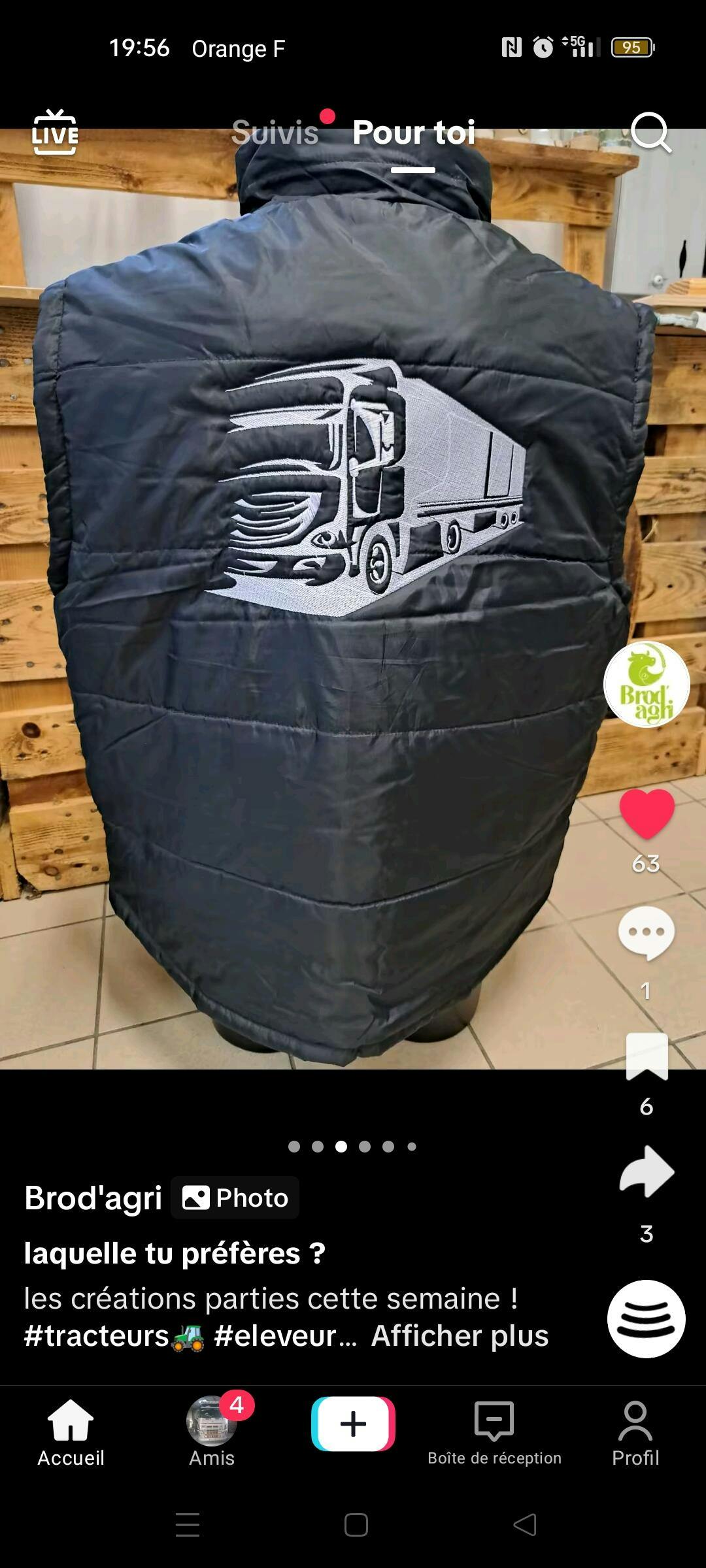Open the comments bubble
The height and width of the screenshot is (1568, 706).
click(x=647, y=933)
